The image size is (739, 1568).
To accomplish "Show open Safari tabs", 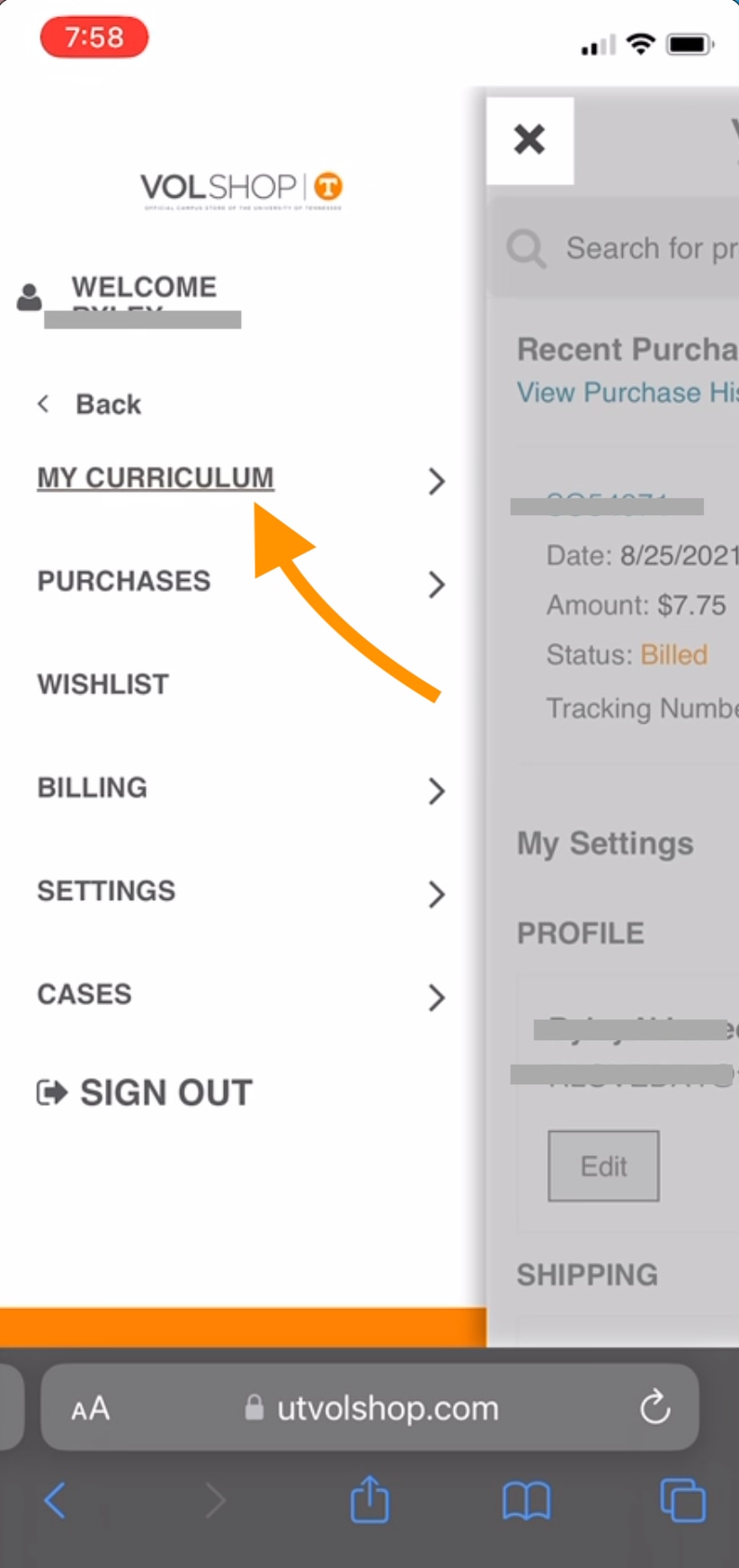I will 683,1500.
